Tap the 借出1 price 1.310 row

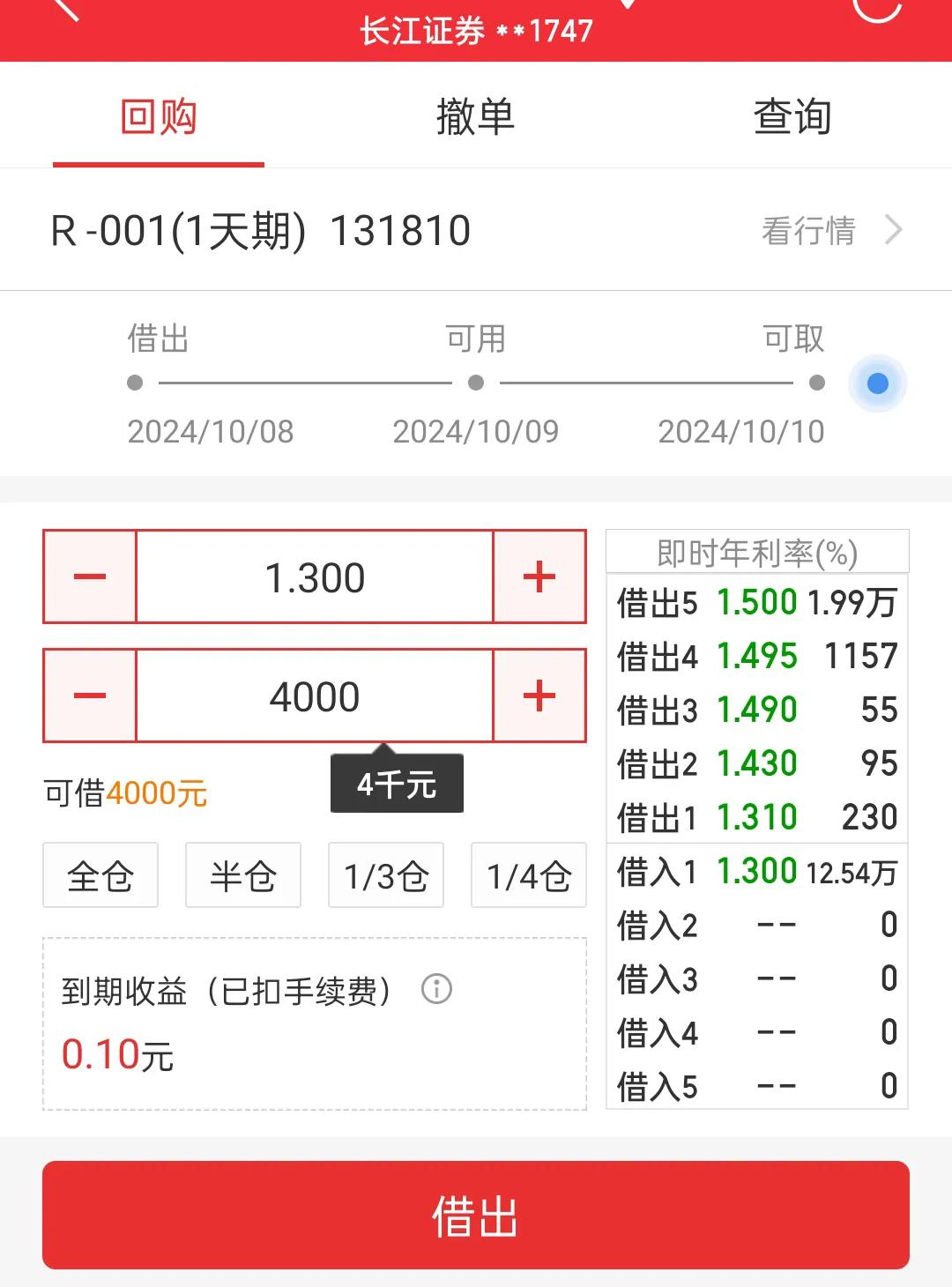pyautogui.click(x=755, y=815)
